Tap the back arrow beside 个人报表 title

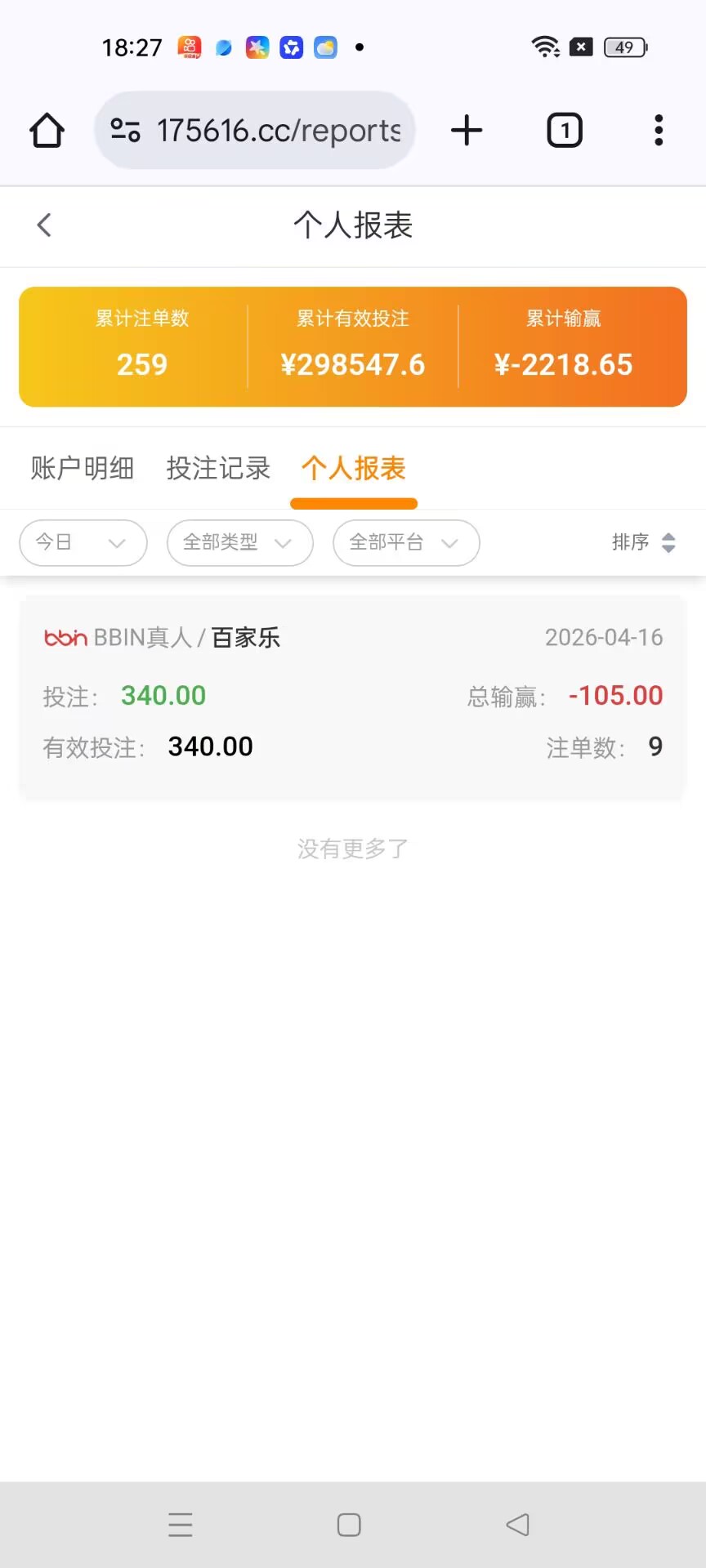point(43,225)
